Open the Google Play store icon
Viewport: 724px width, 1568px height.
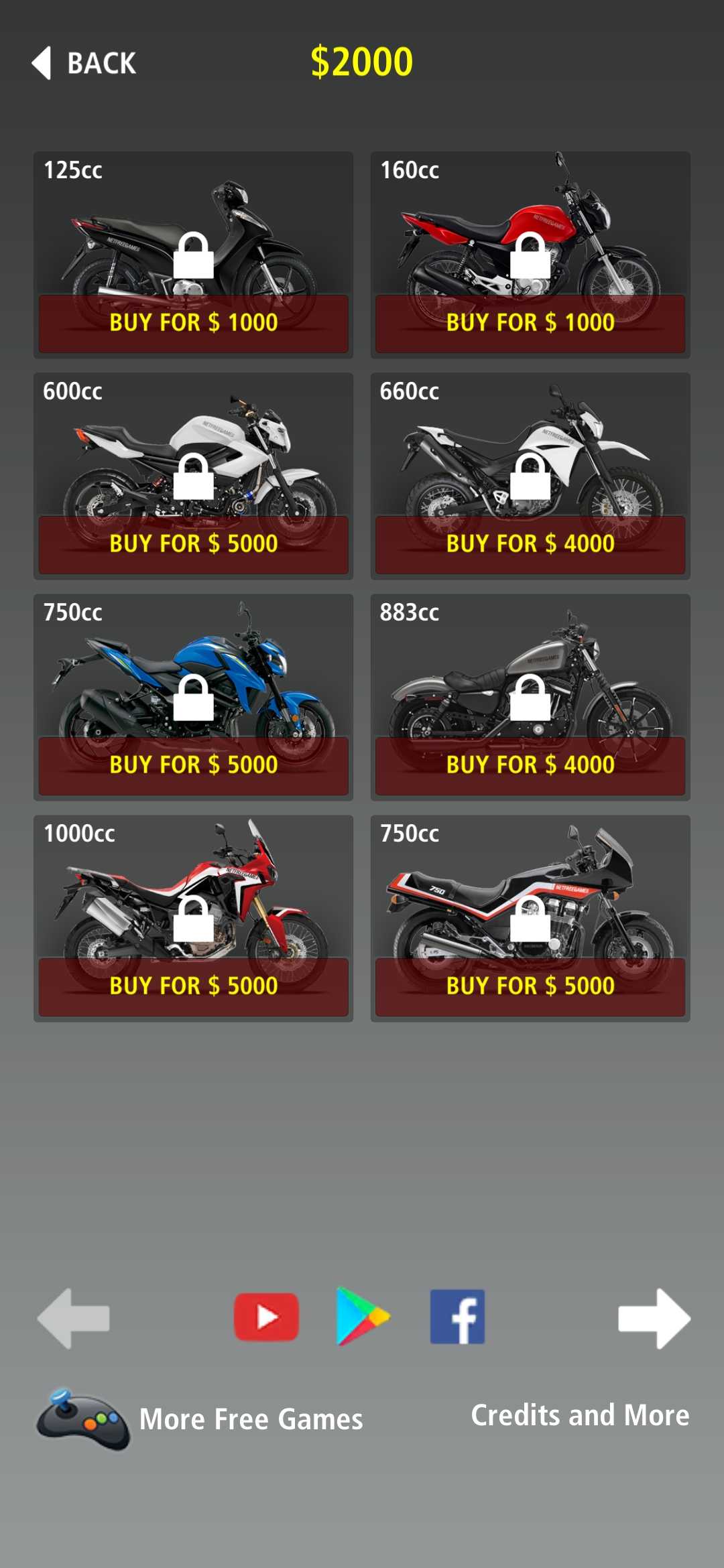point(362,1317)
